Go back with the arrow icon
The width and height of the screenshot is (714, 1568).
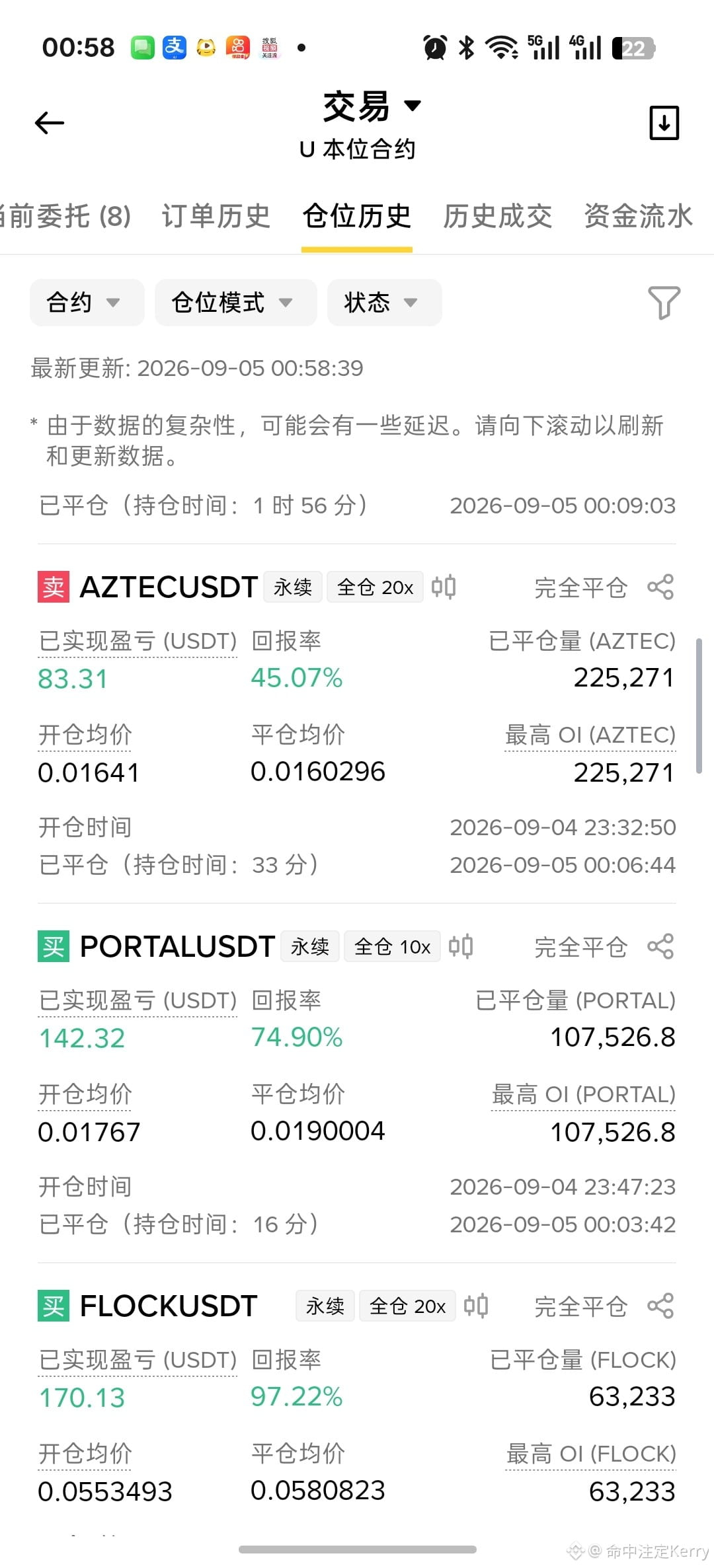click(50, 123)
